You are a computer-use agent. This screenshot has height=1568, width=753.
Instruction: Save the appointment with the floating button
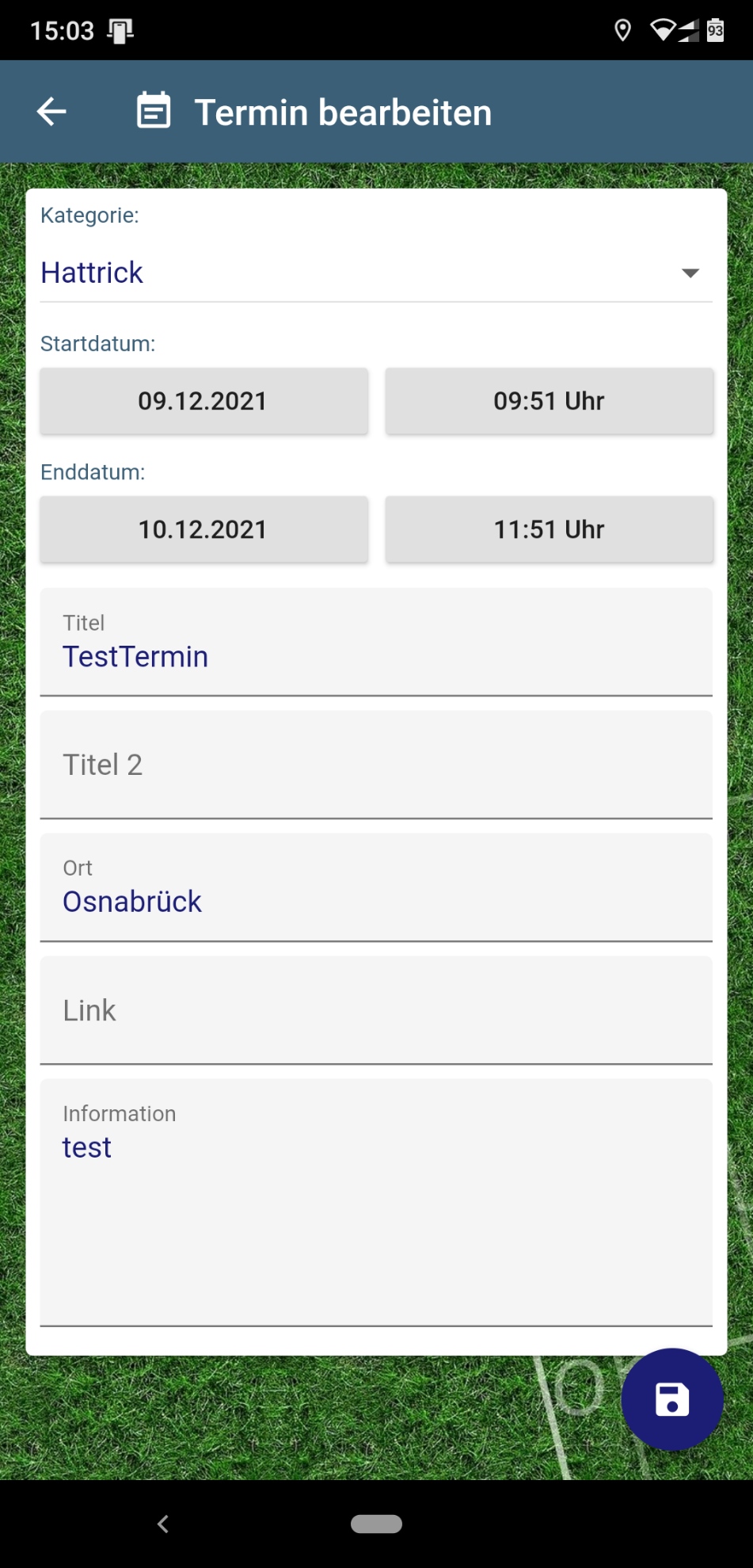(672, 1399)
